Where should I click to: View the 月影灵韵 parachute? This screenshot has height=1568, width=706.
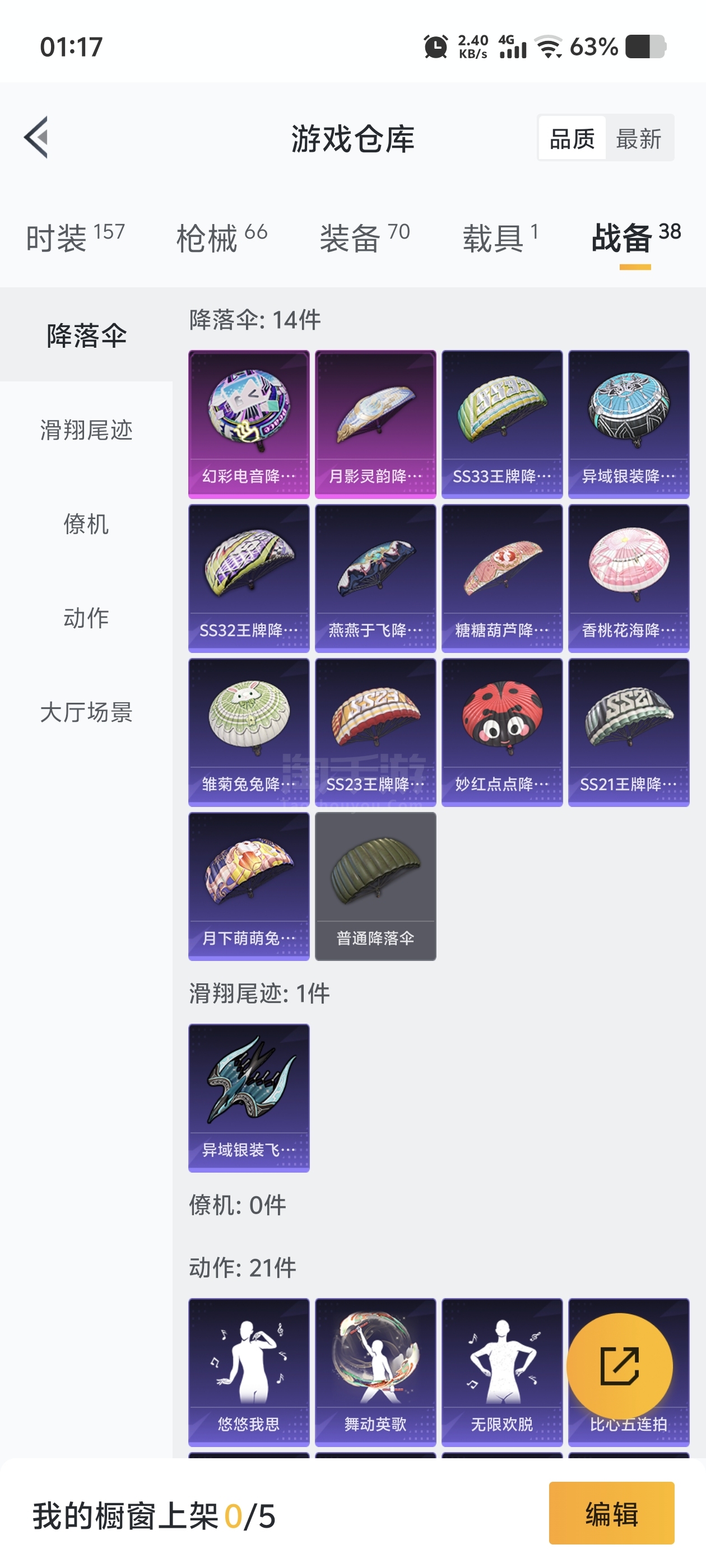pos(376,424)
